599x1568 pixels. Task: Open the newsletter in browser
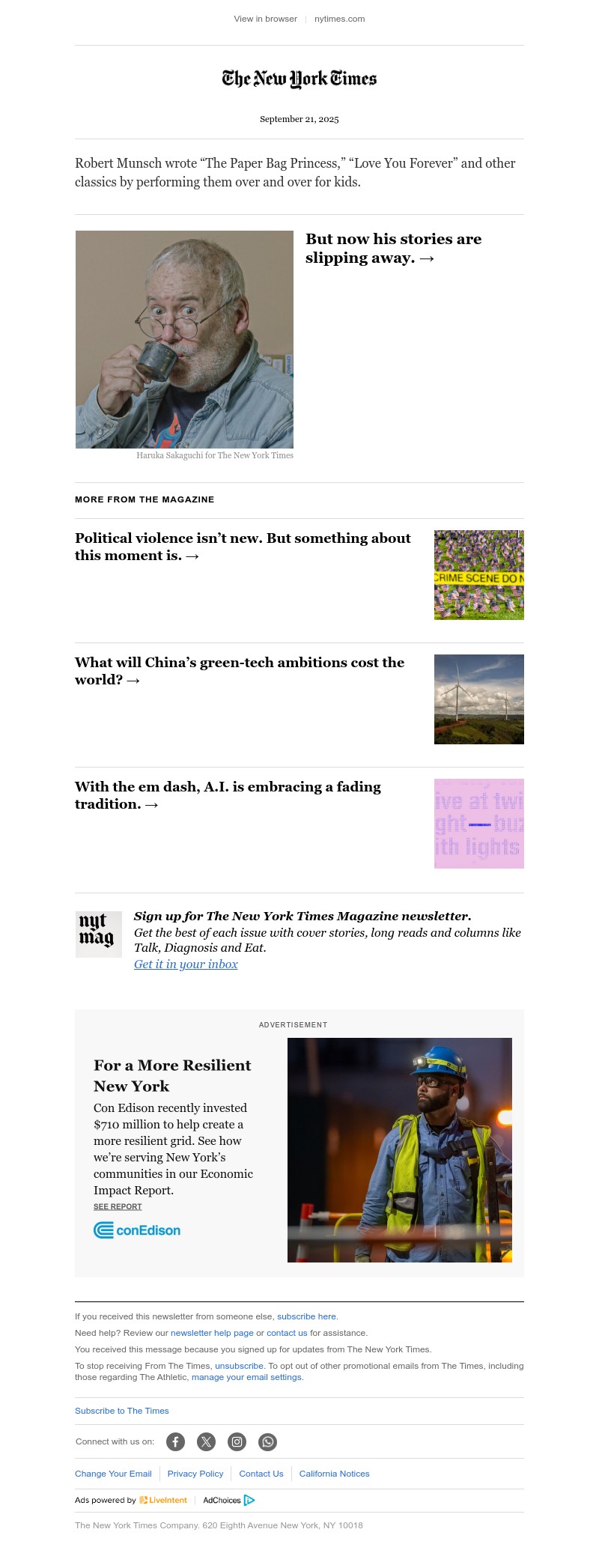tap(265, 18)
